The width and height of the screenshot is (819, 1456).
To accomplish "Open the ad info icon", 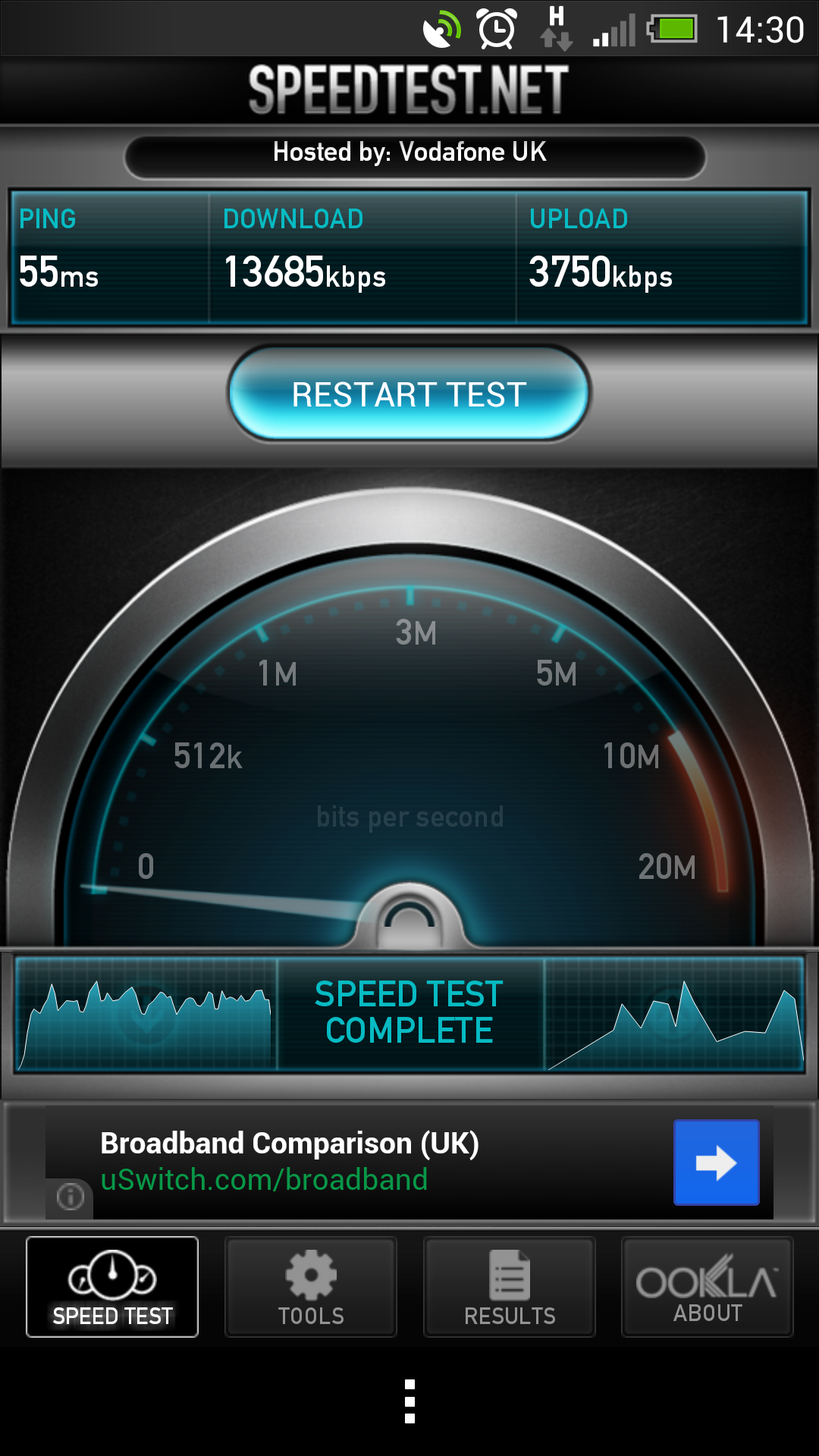I will click(x=71, y=1197).
